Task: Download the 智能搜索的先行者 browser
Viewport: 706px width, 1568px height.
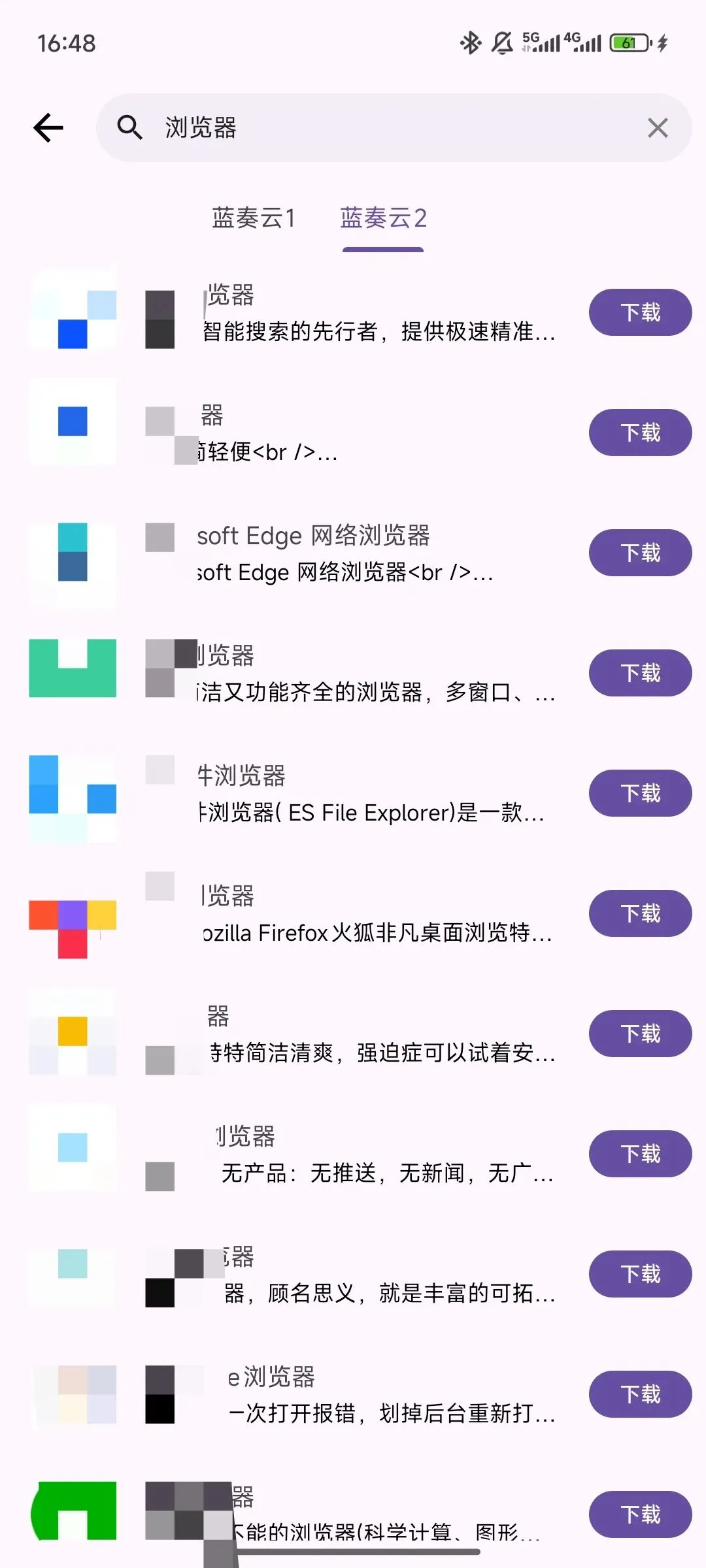Action: pos(640,312)
